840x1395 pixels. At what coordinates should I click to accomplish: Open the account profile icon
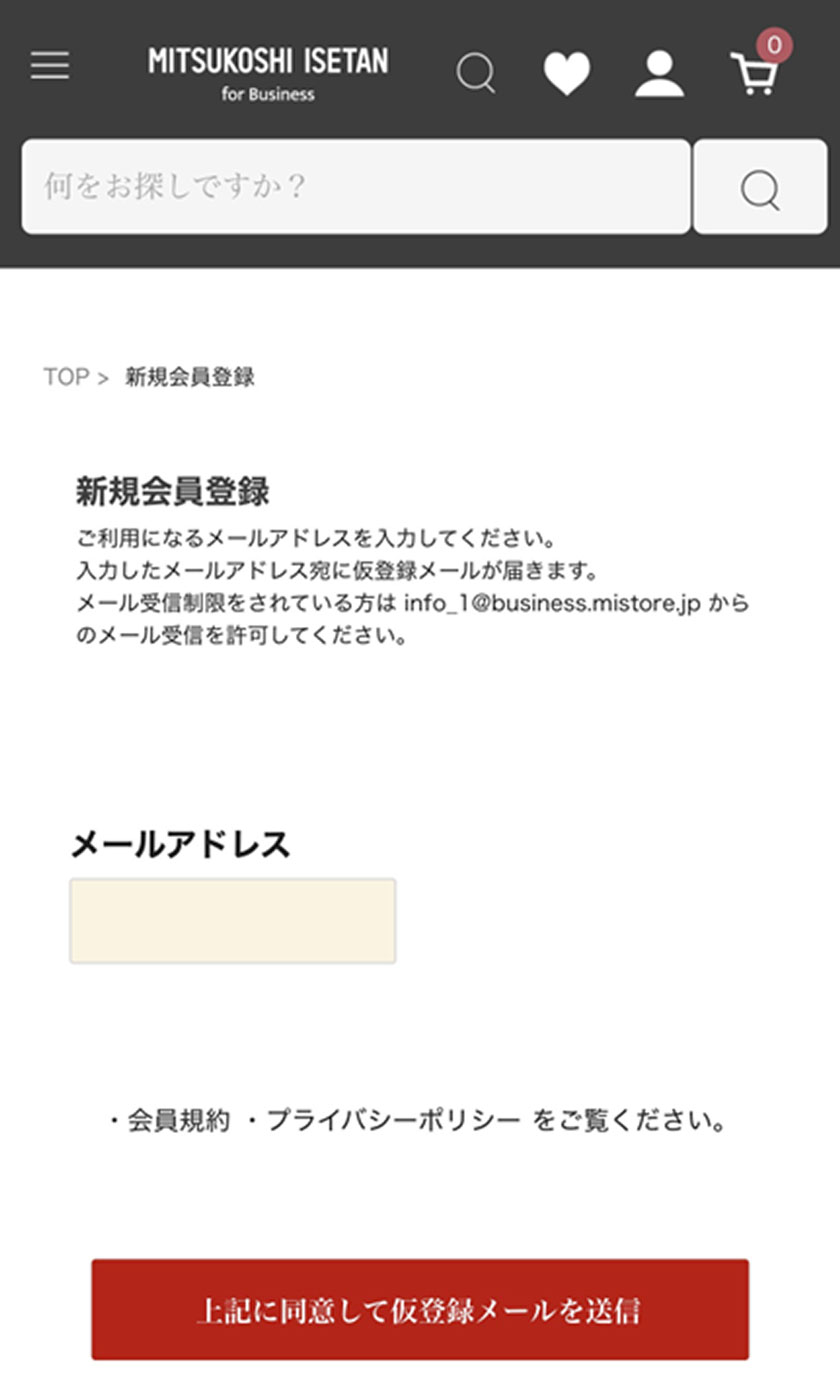(659, 73)
